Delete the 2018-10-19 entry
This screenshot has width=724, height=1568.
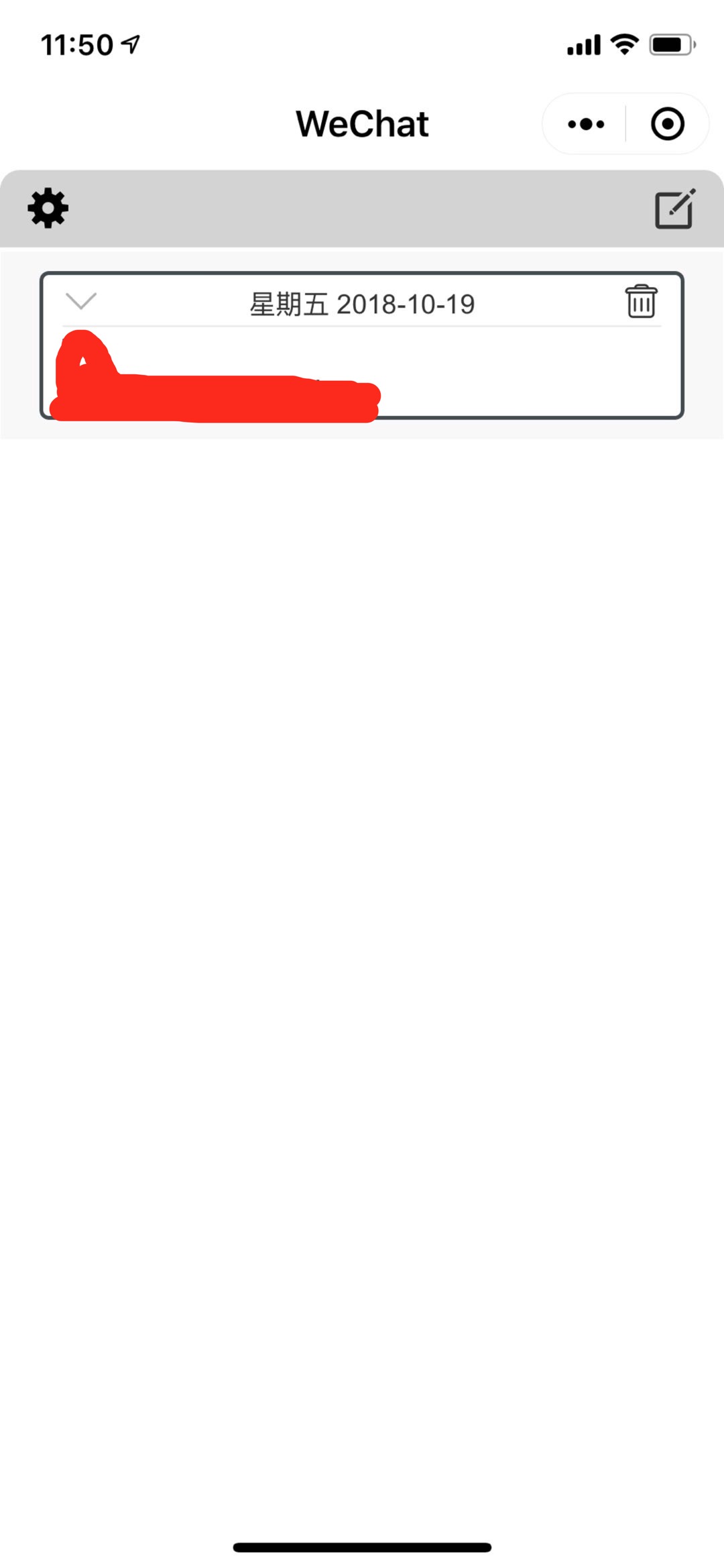tap(641, 301)
